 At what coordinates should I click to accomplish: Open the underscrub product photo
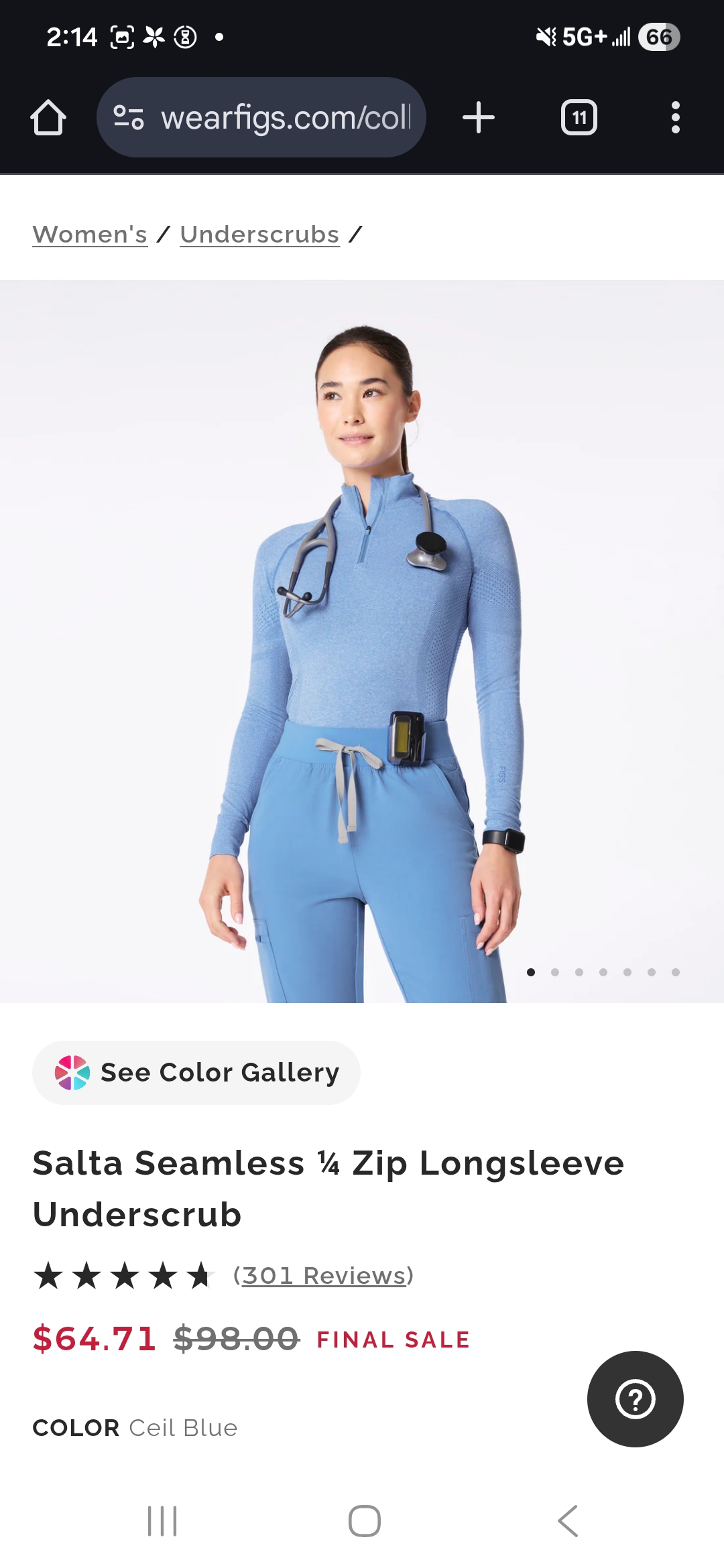point(362,641)
